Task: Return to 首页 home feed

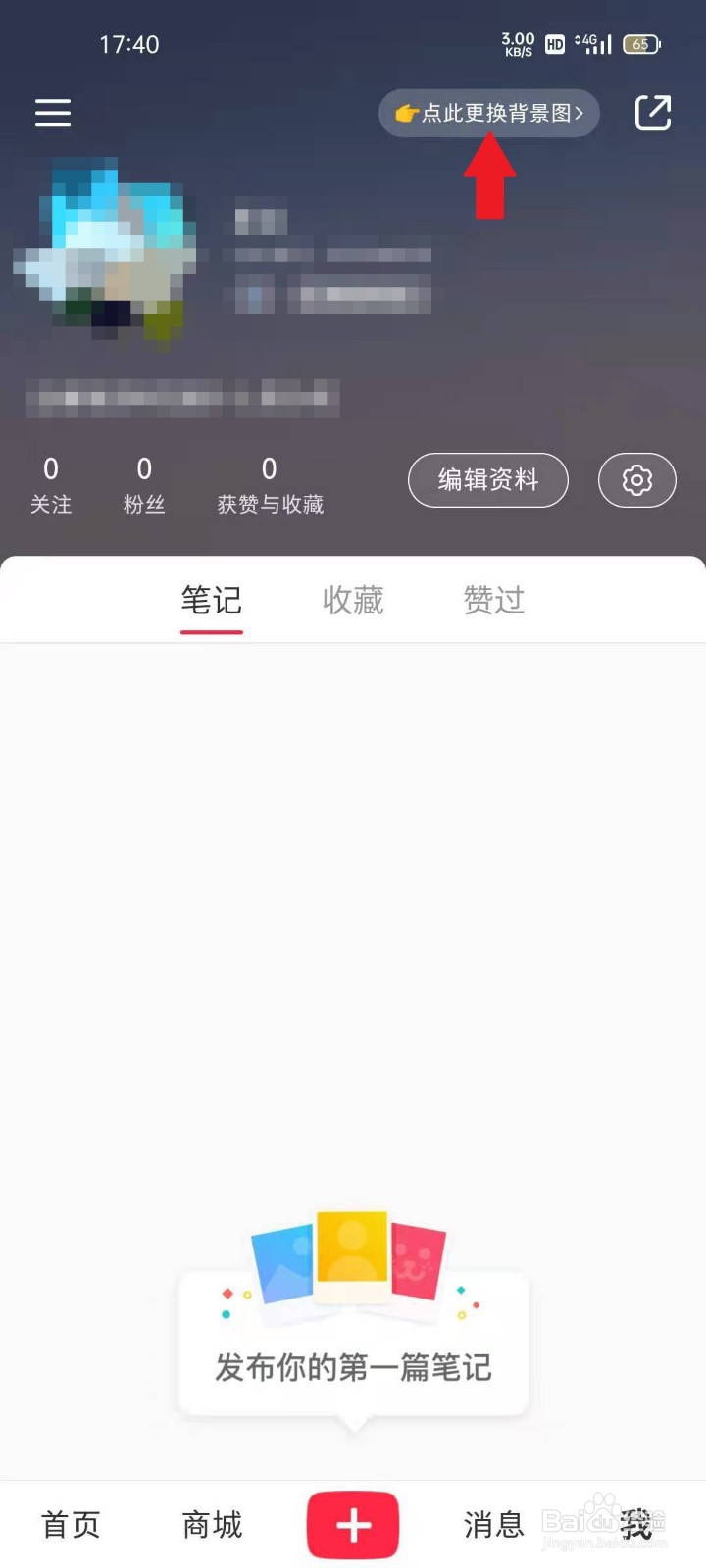Action: coord(70,1525)
